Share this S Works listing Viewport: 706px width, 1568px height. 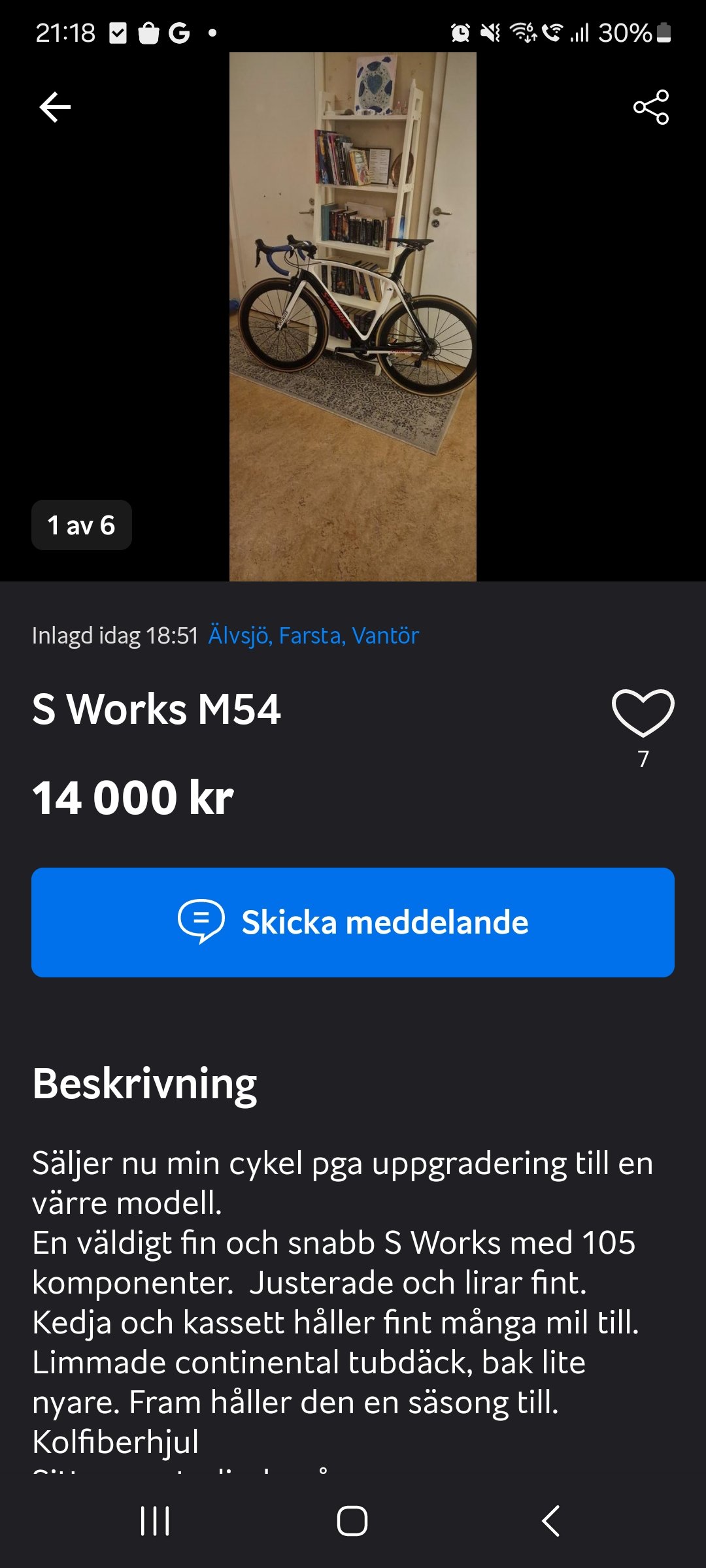(x=651, y=108)
